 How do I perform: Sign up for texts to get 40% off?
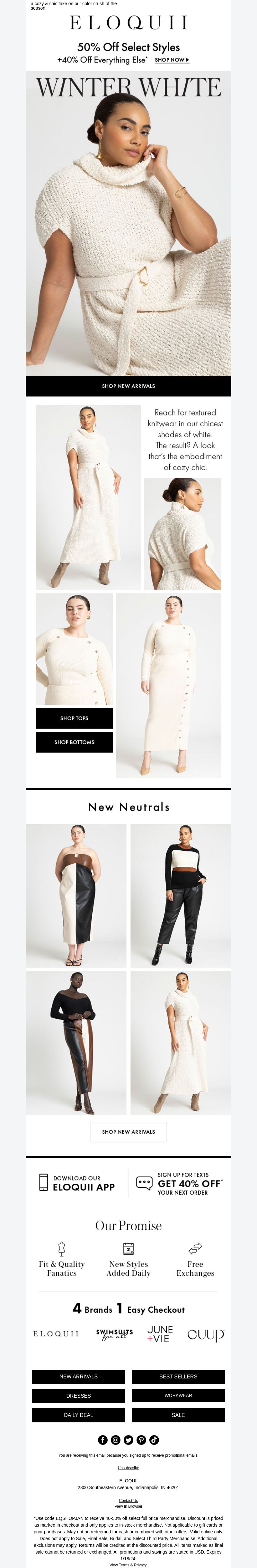click(180, 1183)
